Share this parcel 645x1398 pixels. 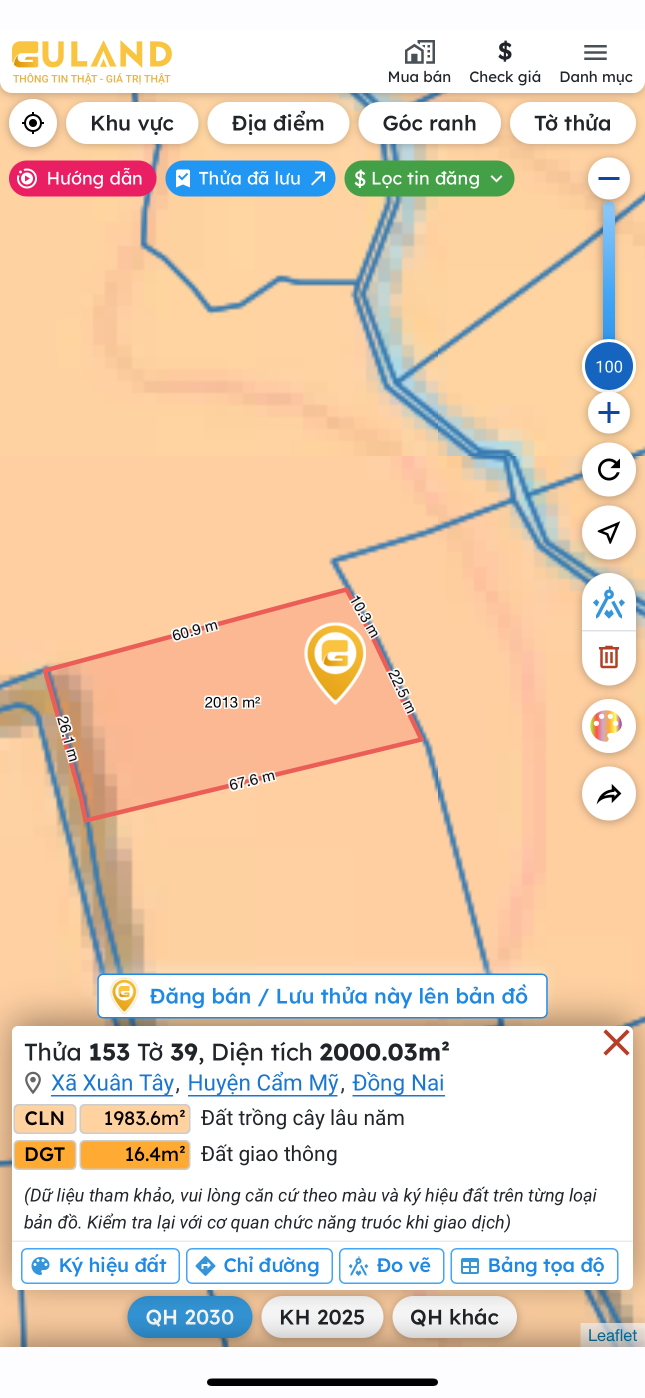[x=608, y=794]
